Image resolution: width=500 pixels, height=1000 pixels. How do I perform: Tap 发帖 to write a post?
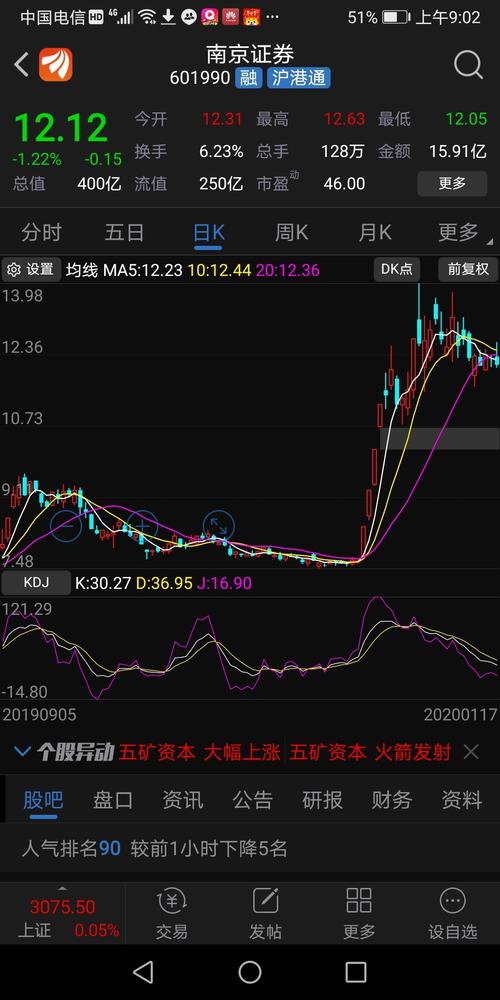click(265, 913)
